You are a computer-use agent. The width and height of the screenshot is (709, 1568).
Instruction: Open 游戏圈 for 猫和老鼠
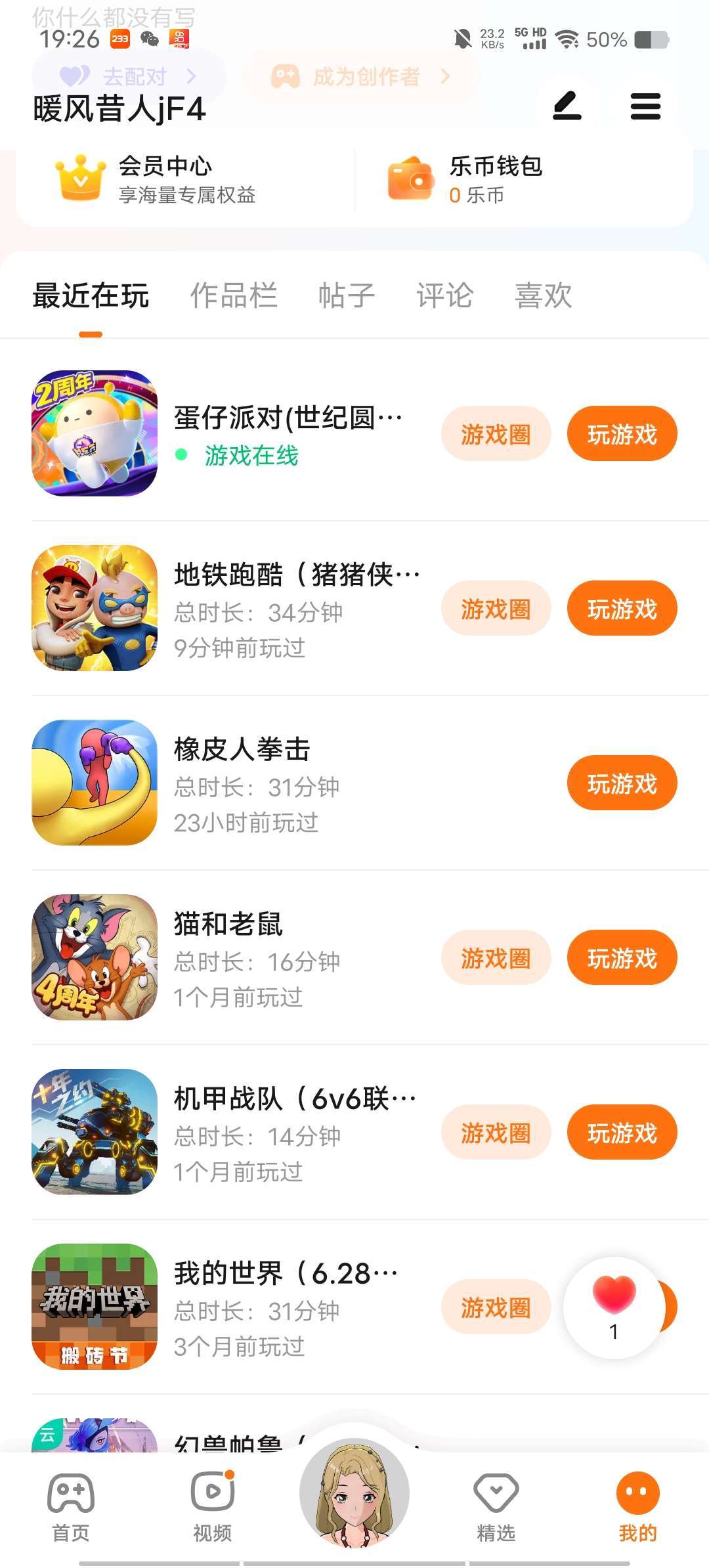pos(496,958)
